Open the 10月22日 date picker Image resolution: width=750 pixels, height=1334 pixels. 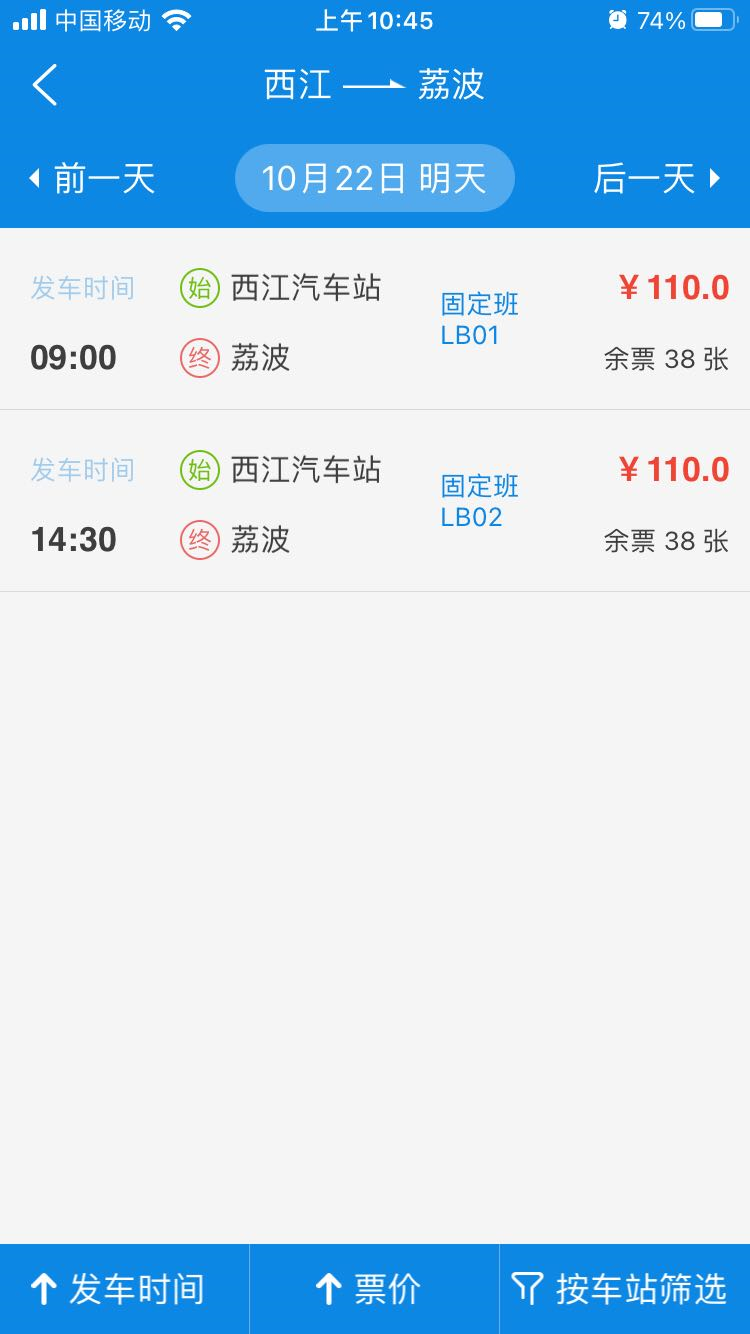coord(374,179)
